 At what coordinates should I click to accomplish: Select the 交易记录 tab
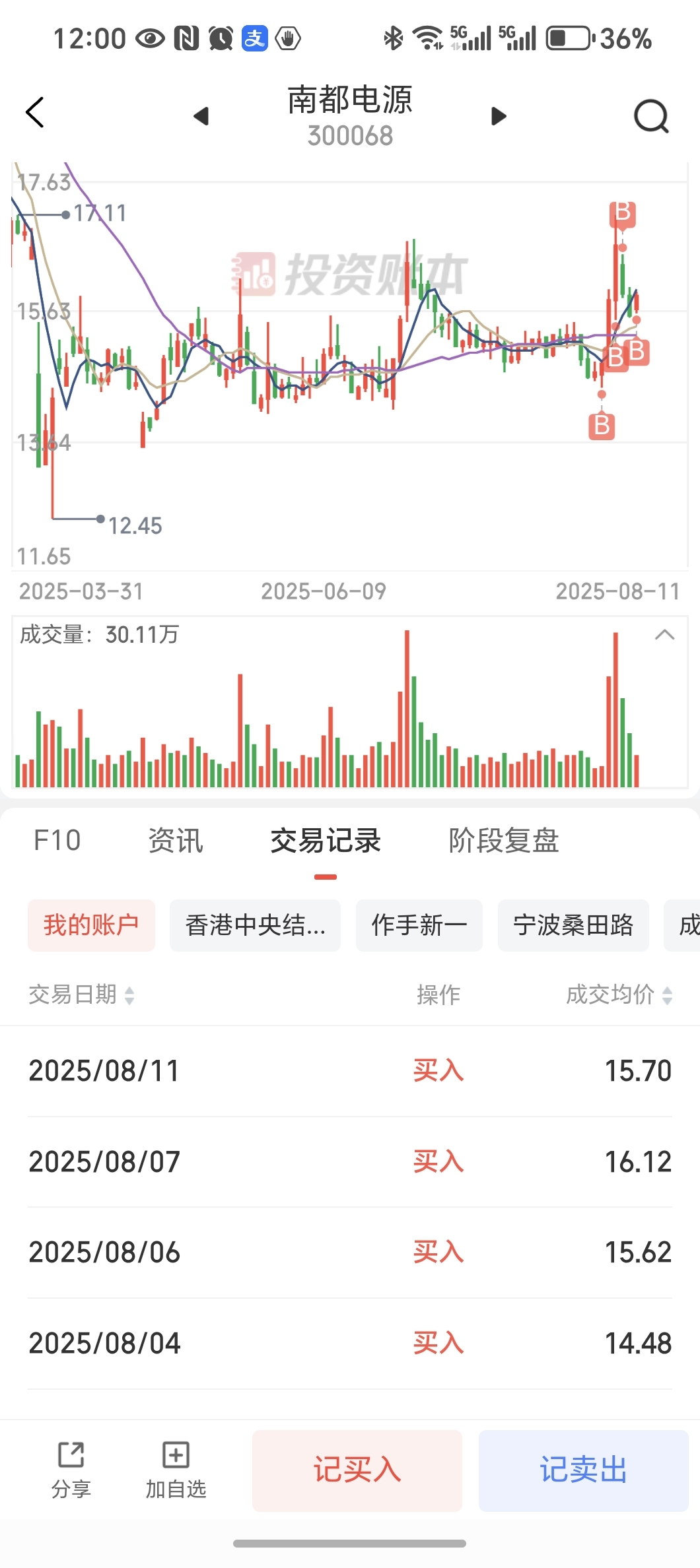326,841
